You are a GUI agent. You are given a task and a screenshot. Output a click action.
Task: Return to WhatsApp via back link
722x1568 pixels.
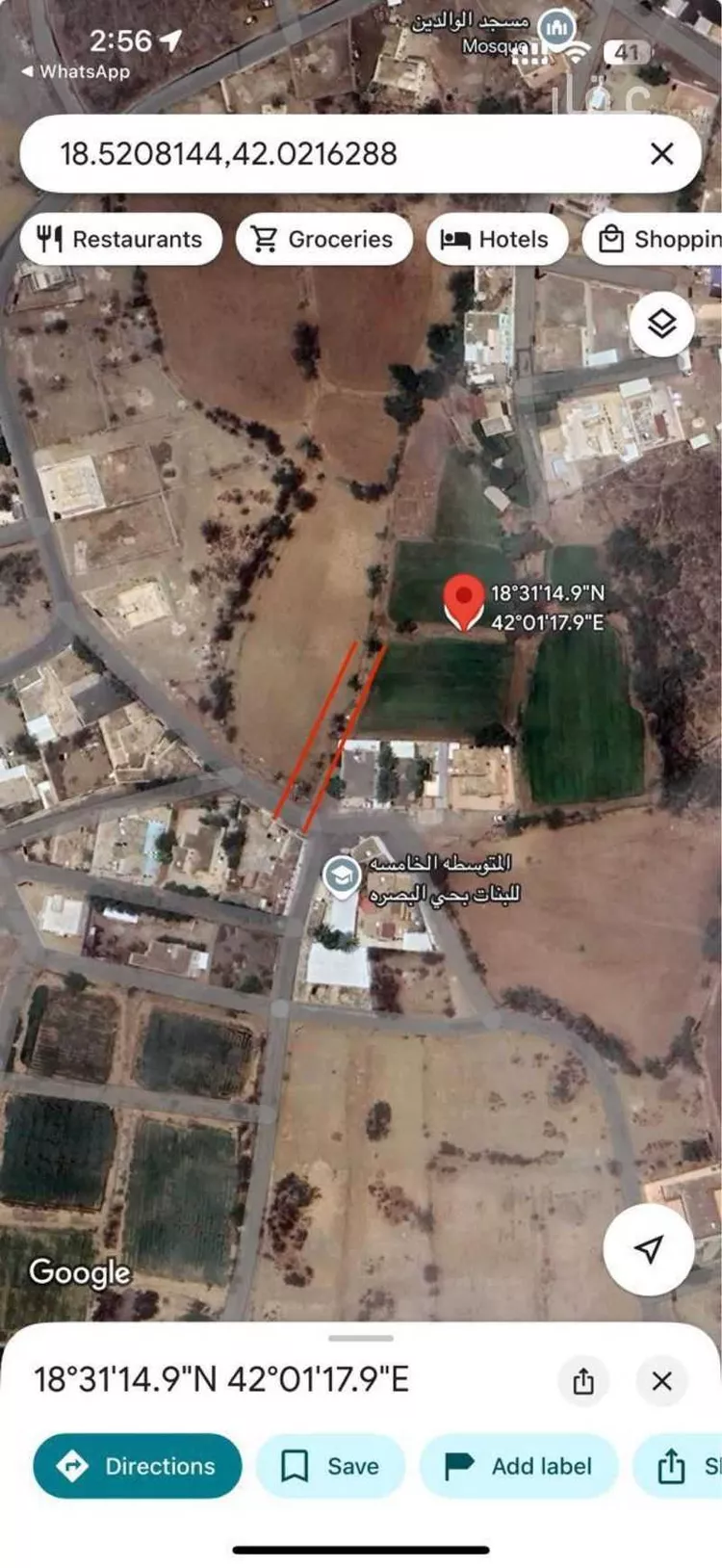pos(75,71)
